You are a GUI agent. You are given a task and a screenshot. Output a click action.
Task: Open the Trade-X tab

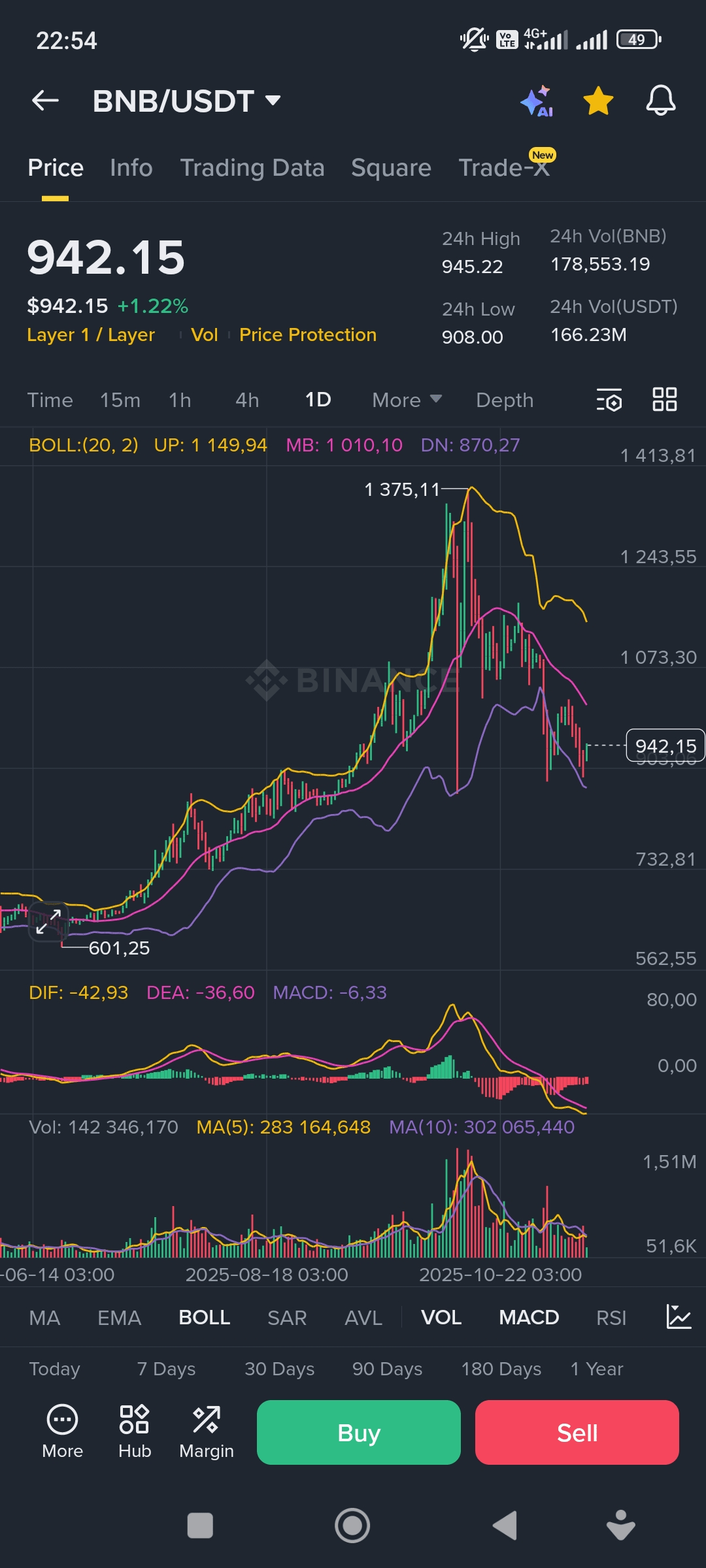click(503, 168)
